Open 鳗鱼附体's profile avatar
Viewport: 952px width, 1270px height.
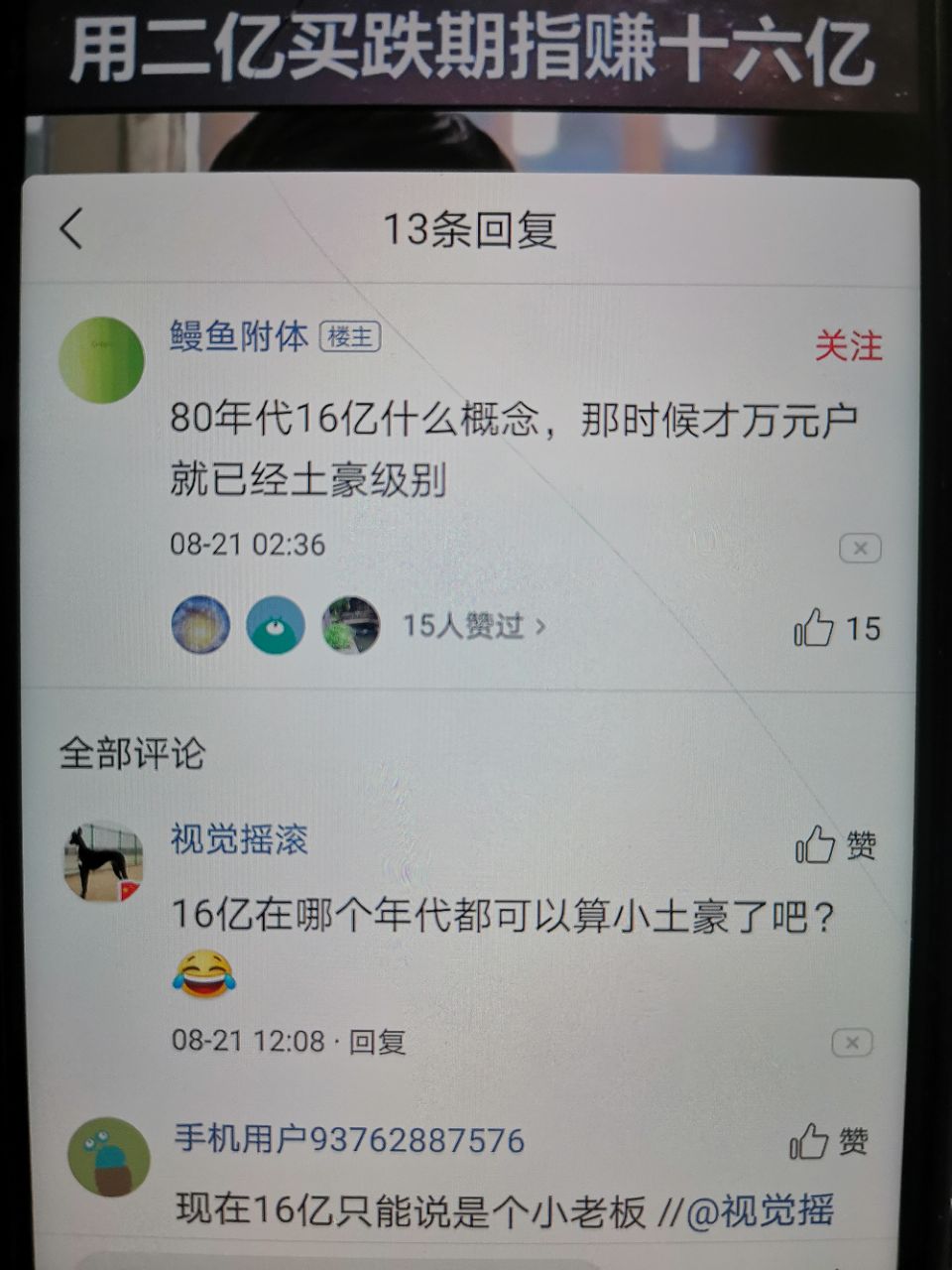102,360
